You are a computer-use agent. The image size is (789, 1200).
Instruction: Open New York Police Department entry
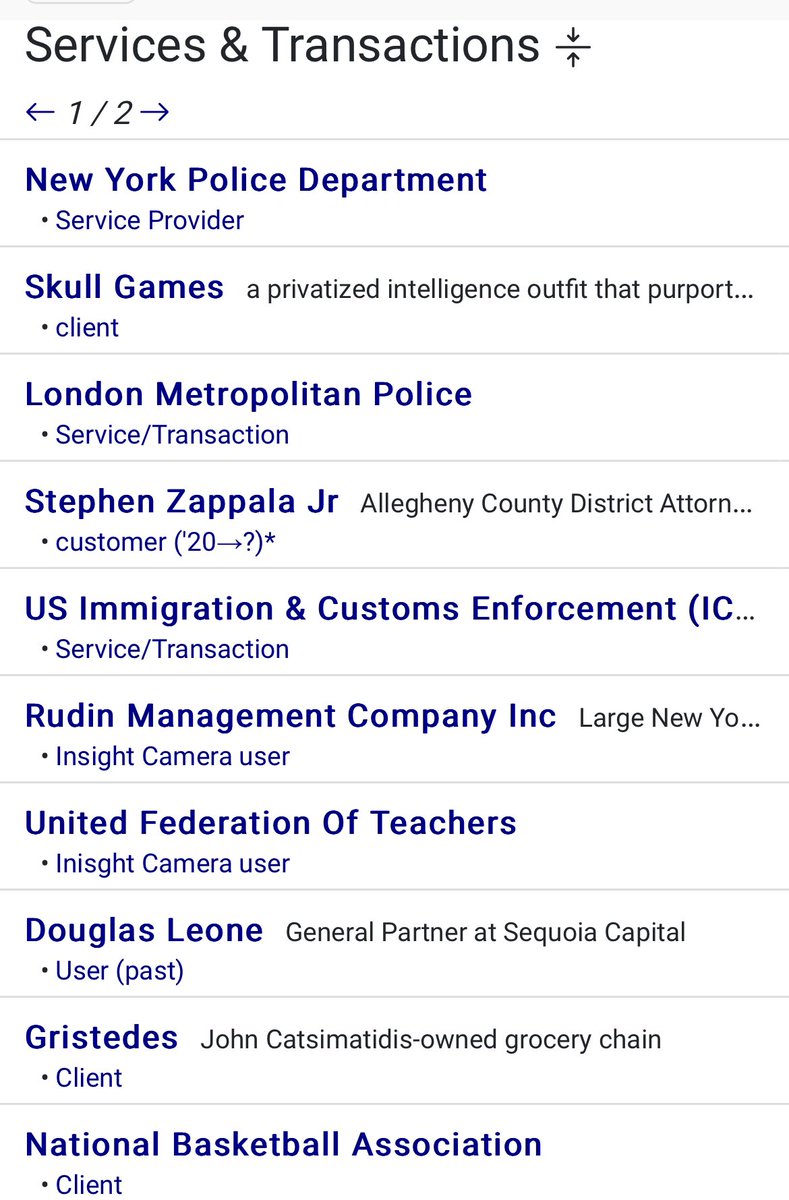256,180
